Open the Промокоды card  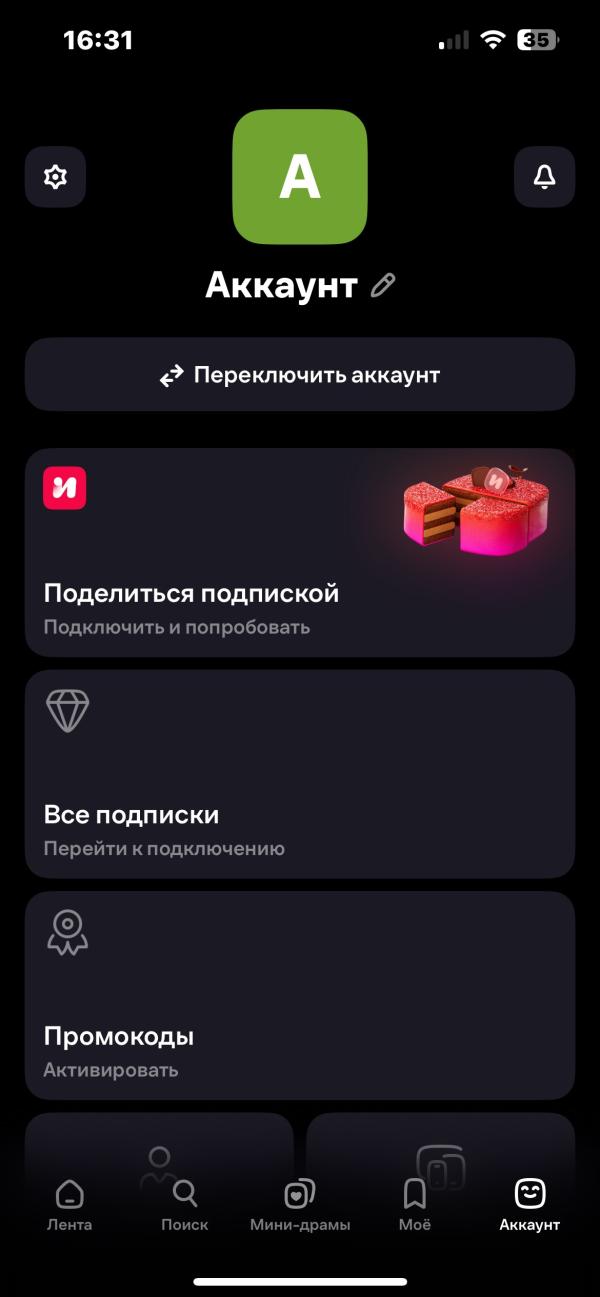pyautogui.click(x=300, y=996)
